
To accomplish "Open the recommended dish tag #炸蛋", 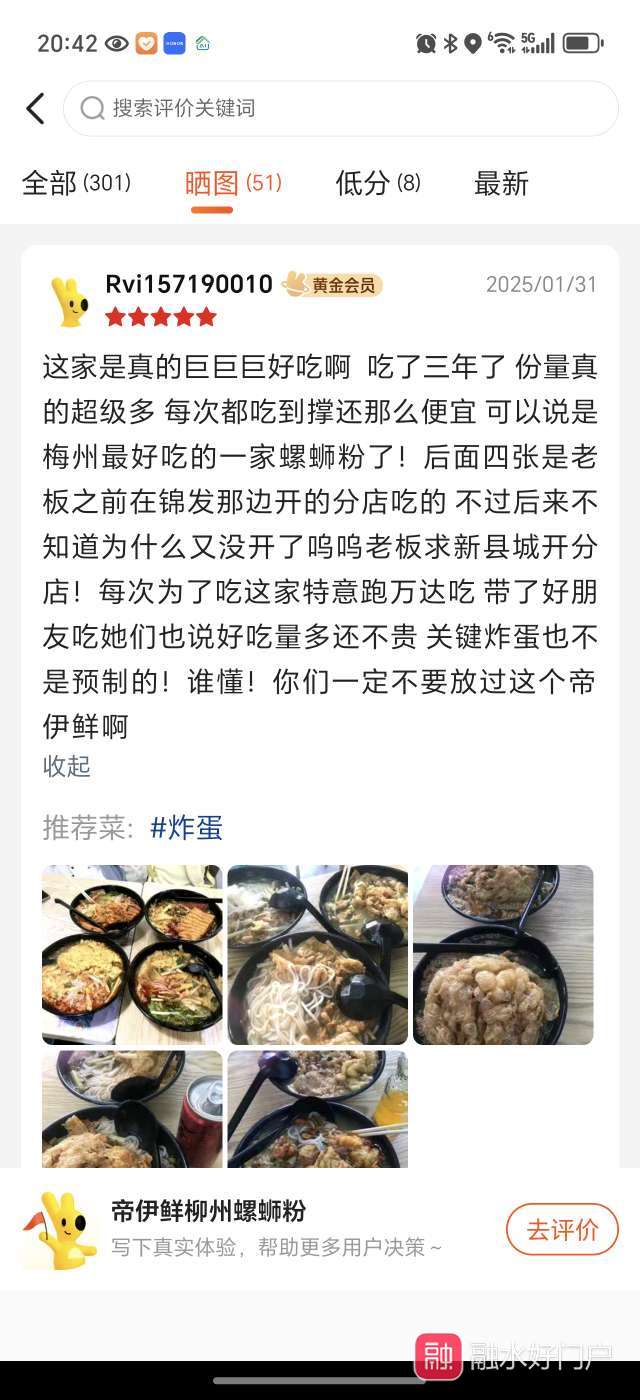I will pos(186,827).
